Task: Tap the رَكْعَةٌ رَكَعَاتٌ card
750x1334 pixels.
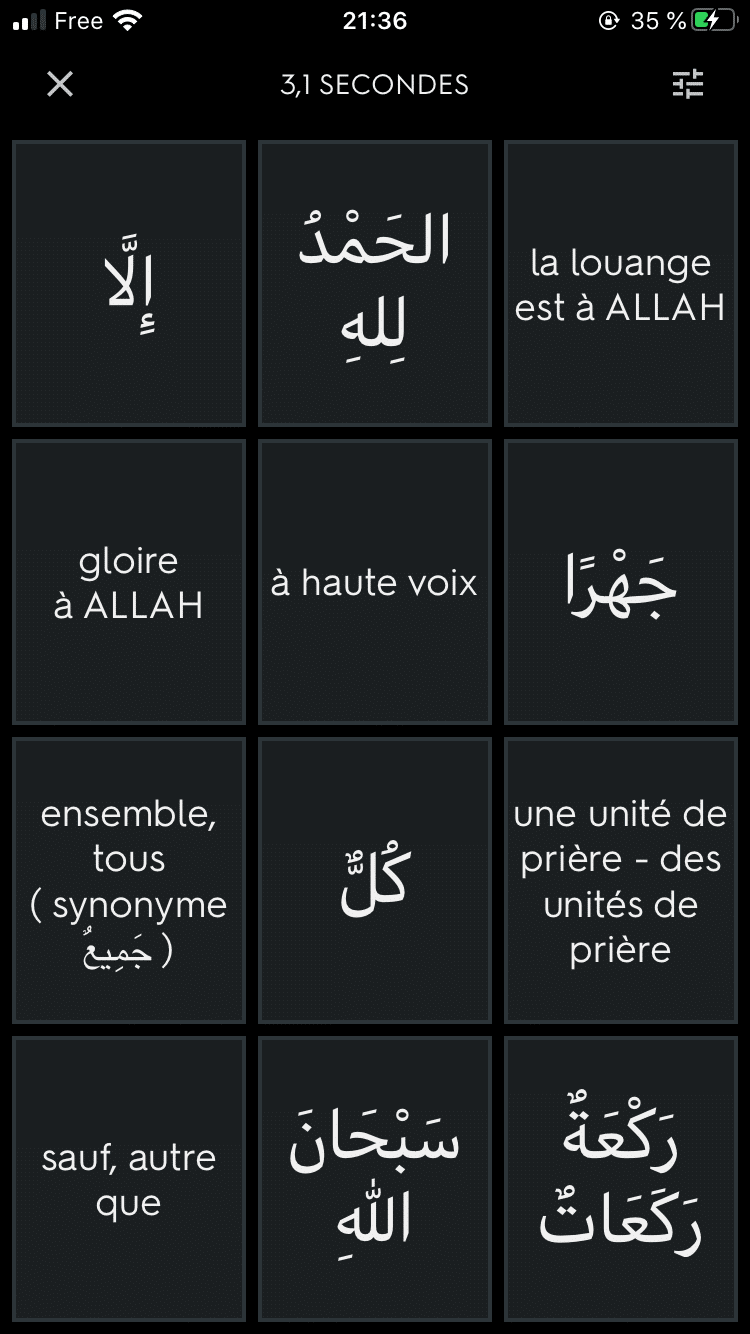Action: [x=621, y=1179]
